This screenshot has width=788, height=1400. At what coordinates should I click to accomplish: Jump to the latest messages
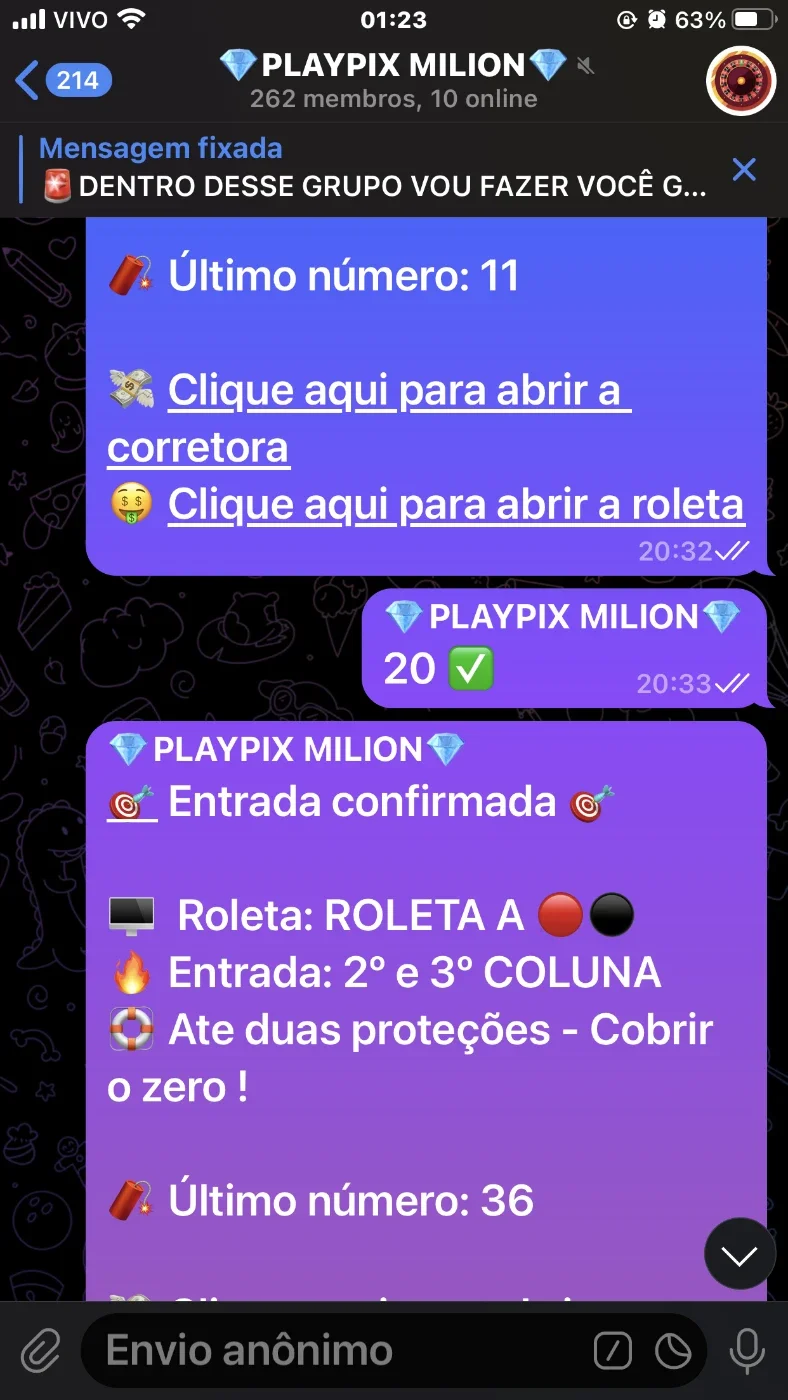[x=740, y=1254]
